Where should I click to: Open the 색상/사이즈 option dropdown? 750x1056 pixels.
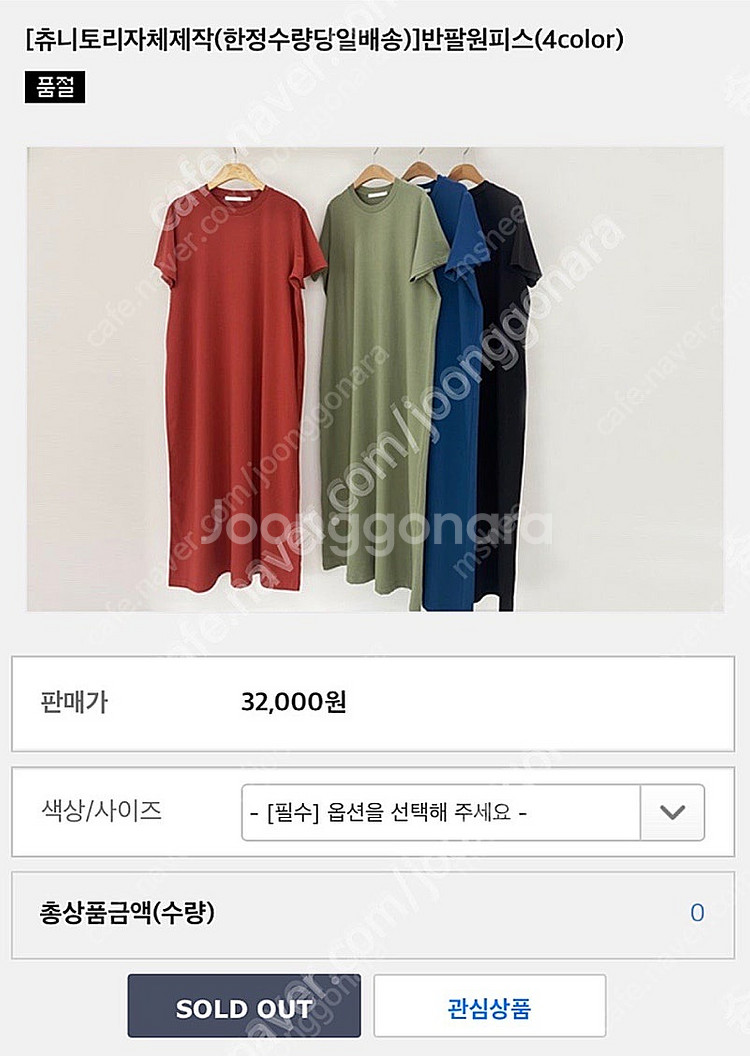(x=472, y=812)
